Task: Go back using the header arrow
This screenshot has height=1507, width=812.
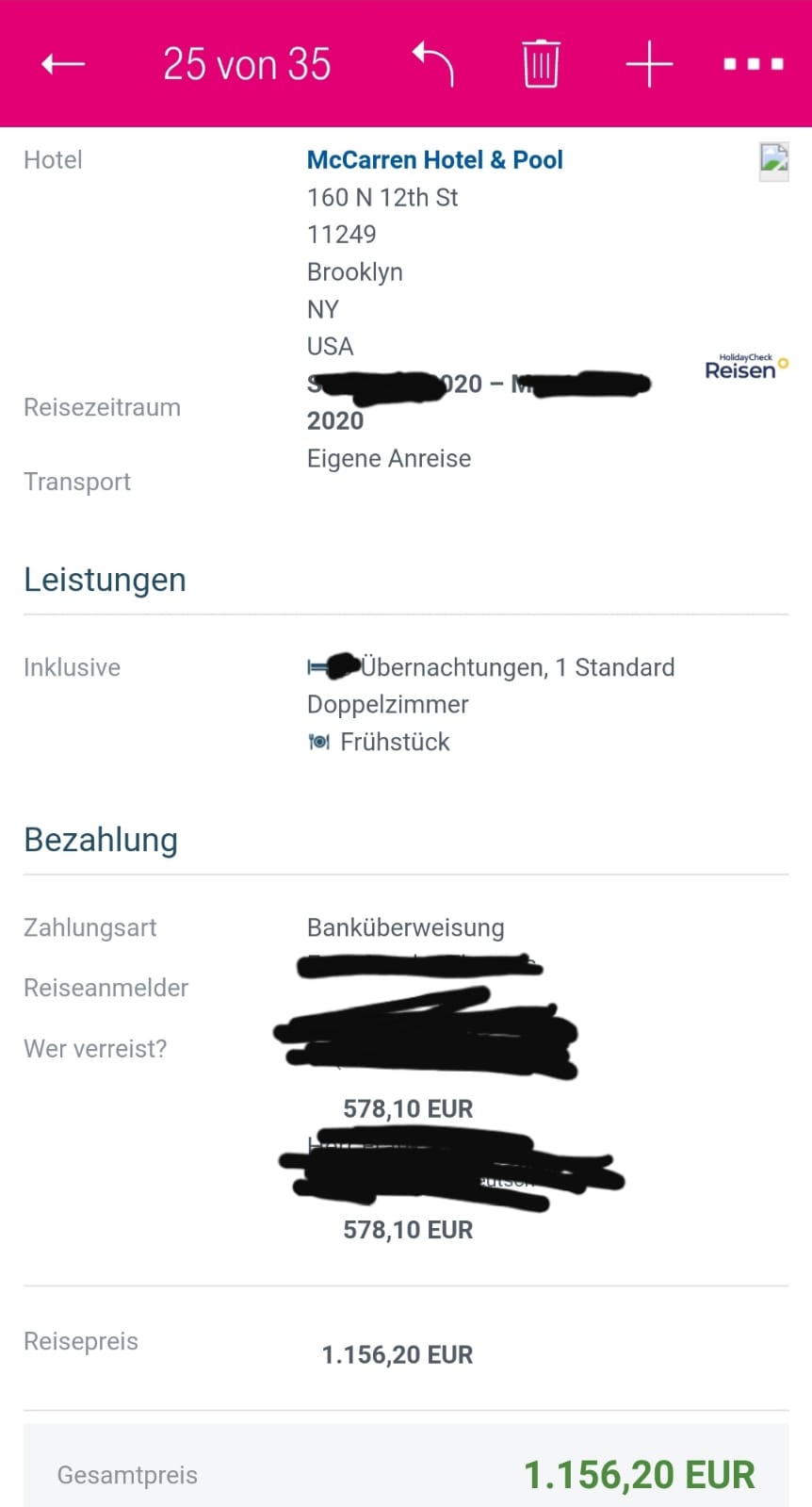Action: tap(63, 64)
